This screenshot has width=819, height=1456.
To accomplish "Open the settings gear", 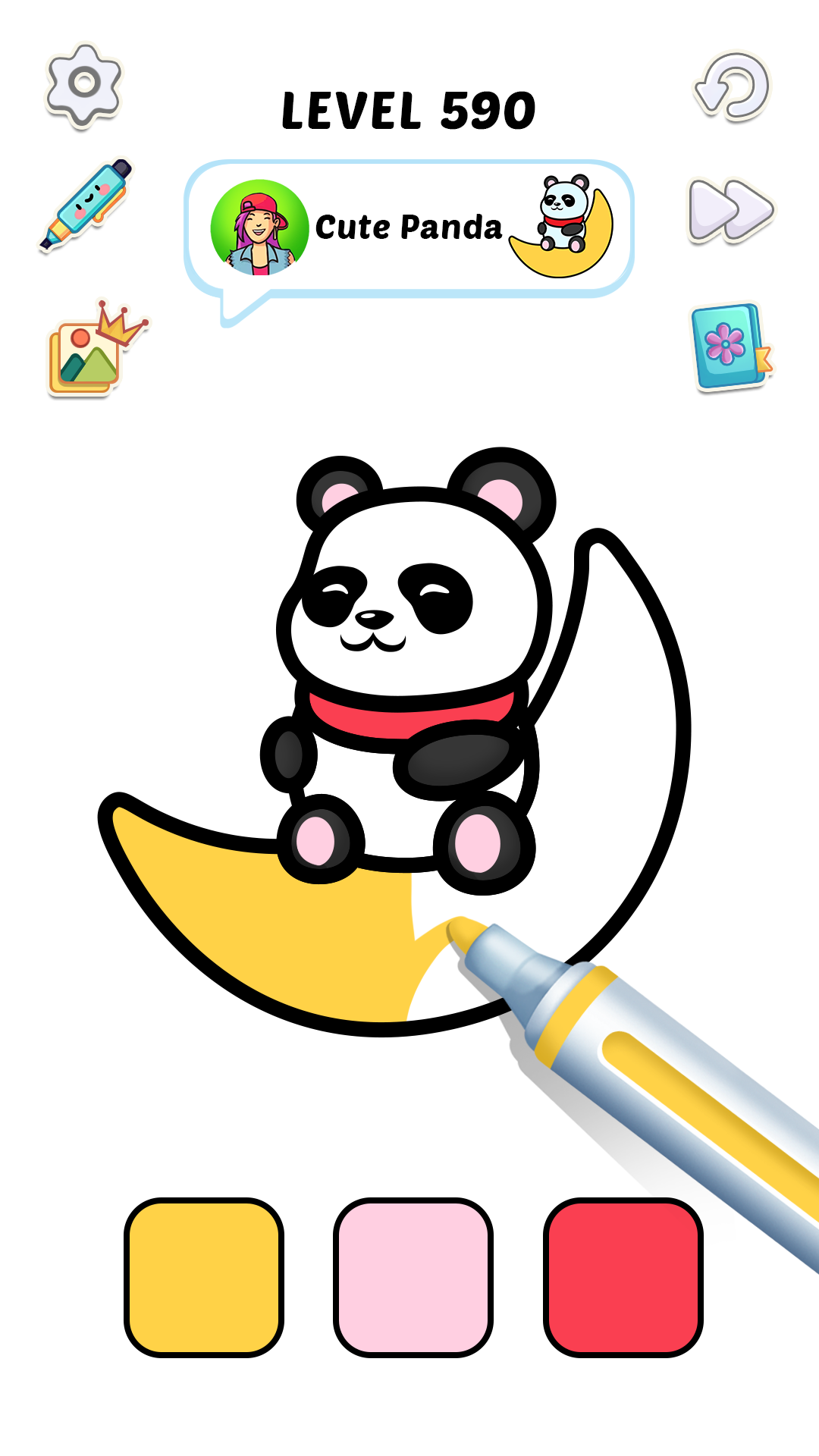I will tap(84, 84).
